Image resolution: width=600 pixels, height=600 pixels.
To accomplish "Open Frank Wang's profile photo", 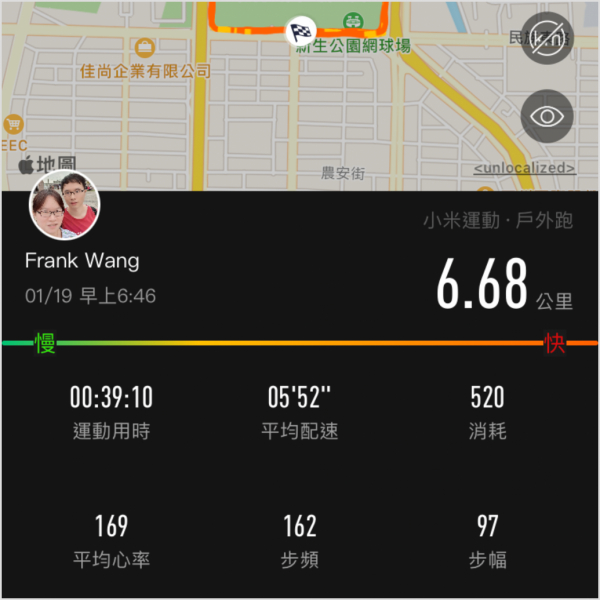I will coord(66,206).
